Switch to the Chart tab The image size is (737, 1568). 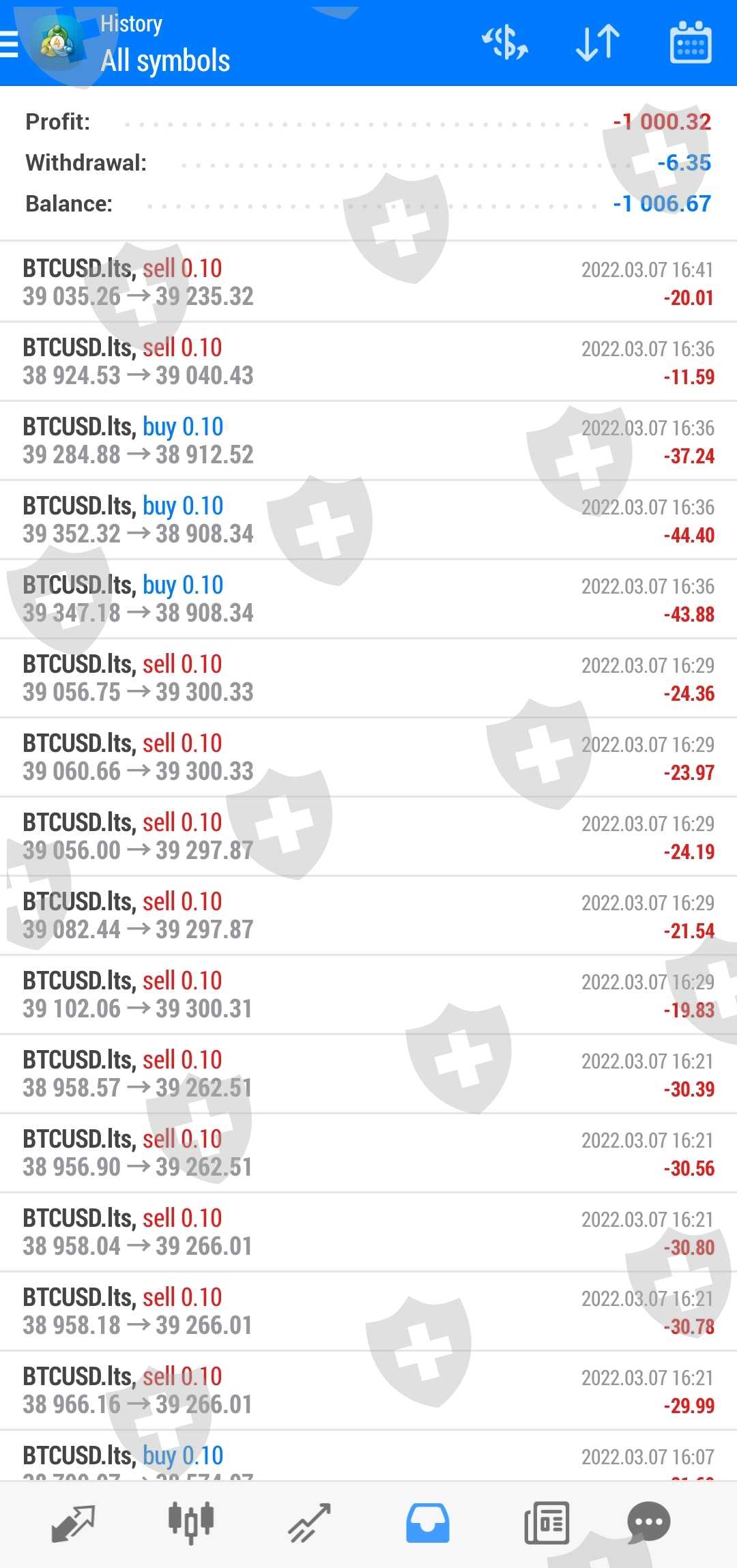pyautogui.click(x=191, y=1523)
